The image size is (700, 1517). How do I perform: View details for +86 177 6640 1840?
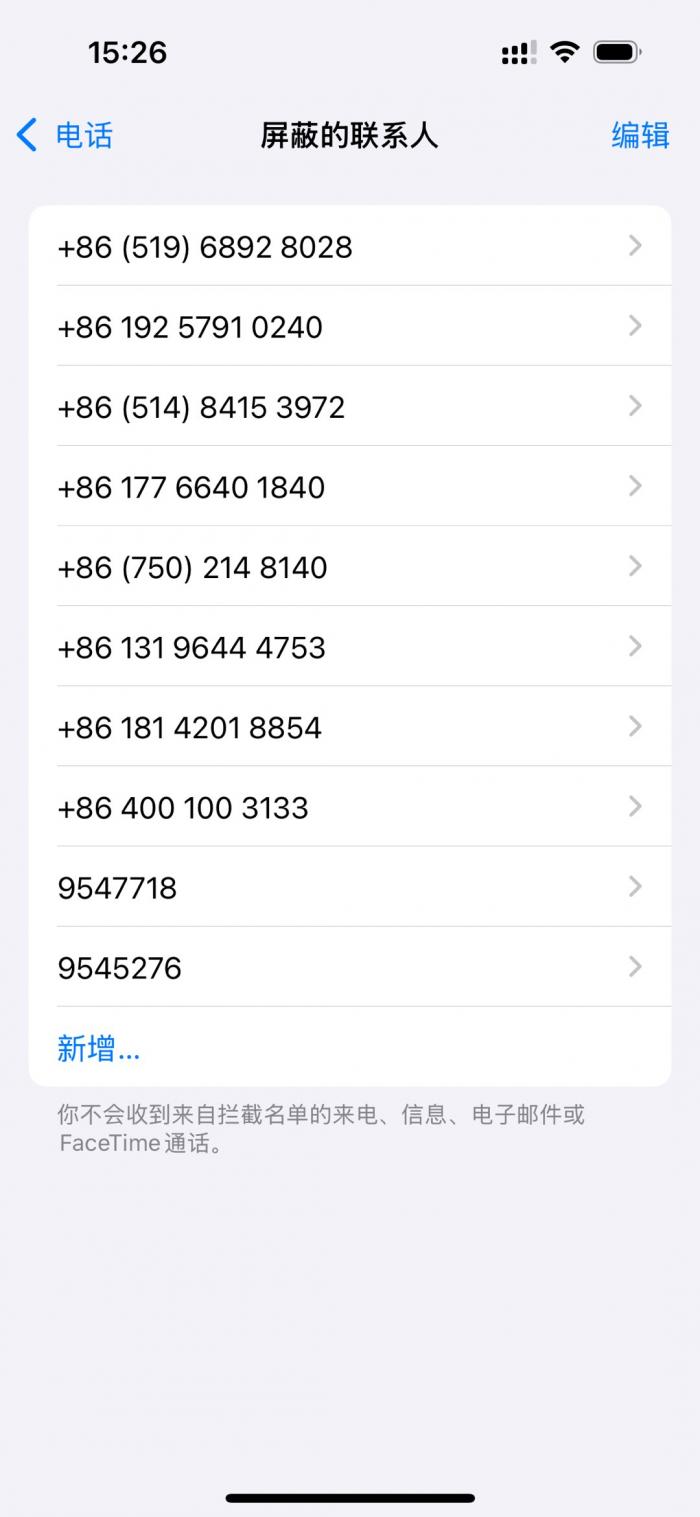tap(350, 486)
